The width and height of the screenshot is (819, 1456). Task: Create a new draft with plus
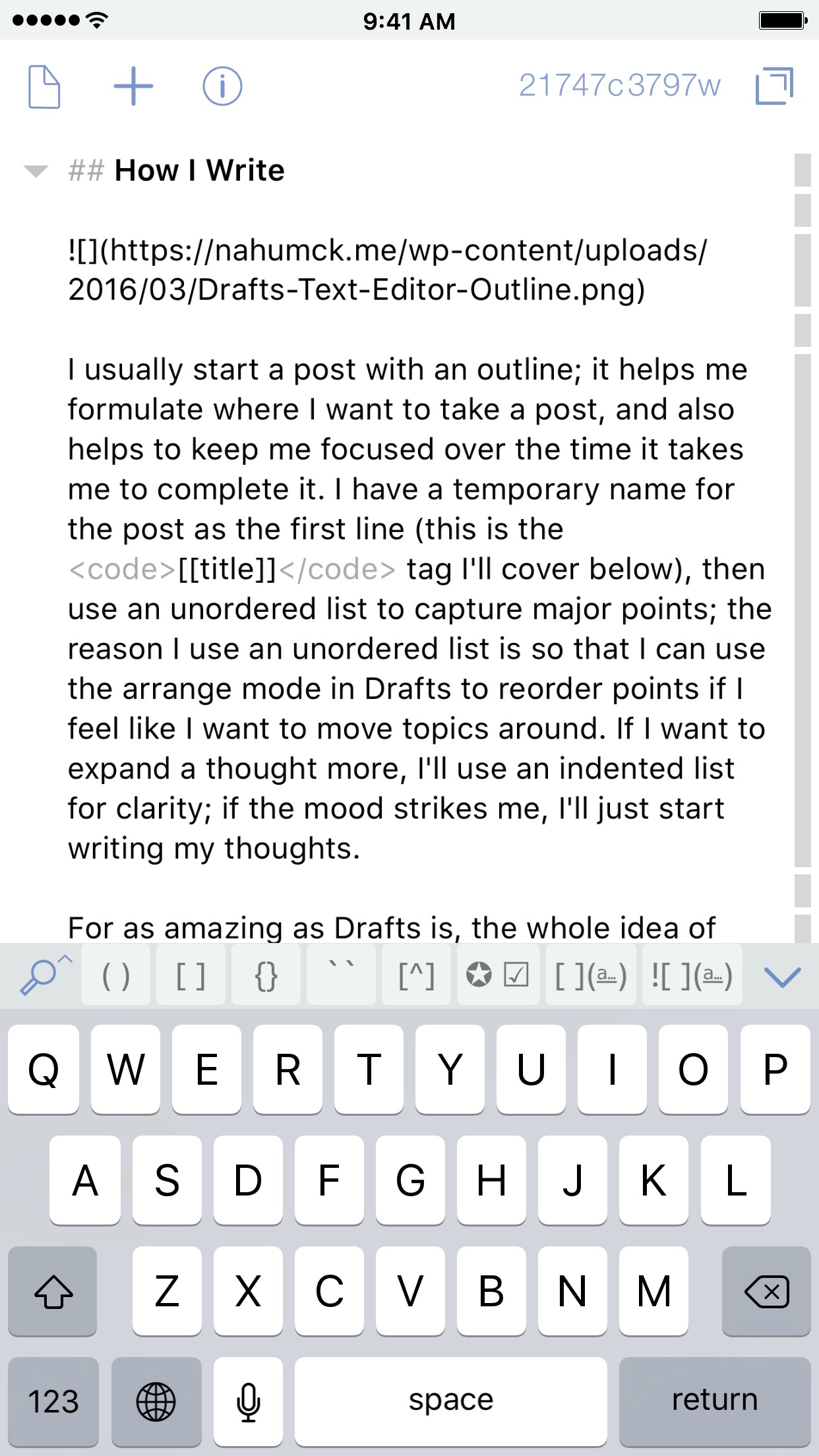pyautogui.click(x=133, y=86)
